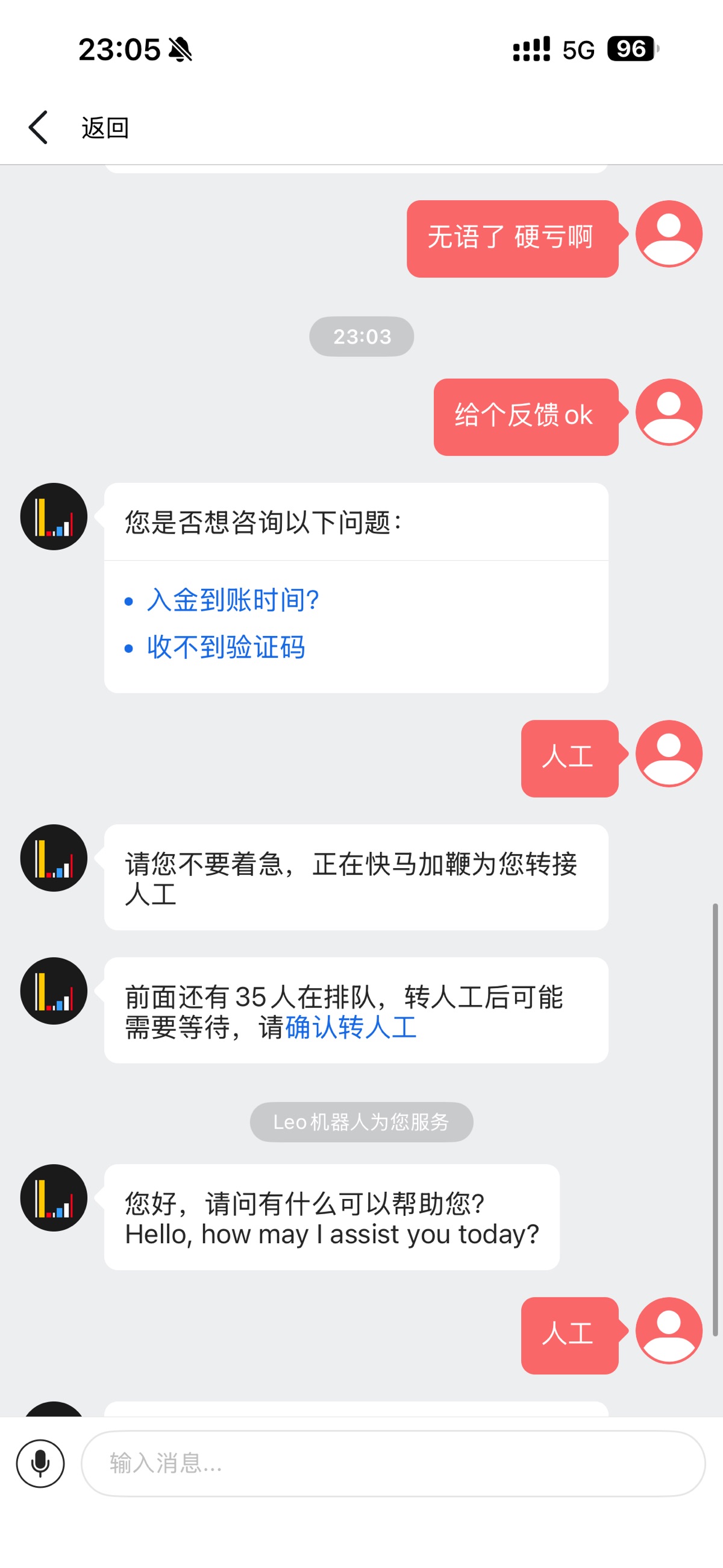Select the 收不到验证码 suggested question

click(x=226, y=647)
